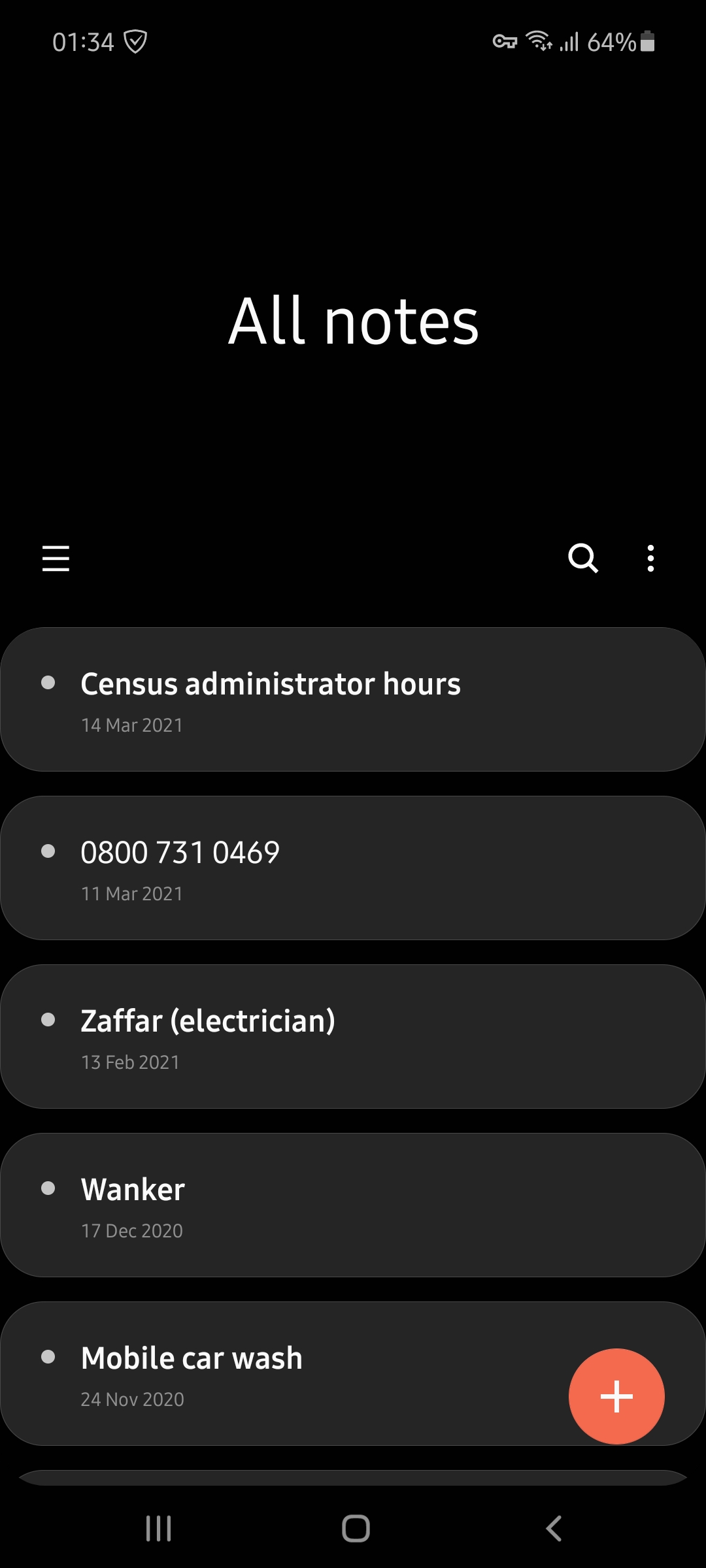Tap the date under Census administrator hours
Viewport: 706px width, 1568px height.
[x=132, y=725]
